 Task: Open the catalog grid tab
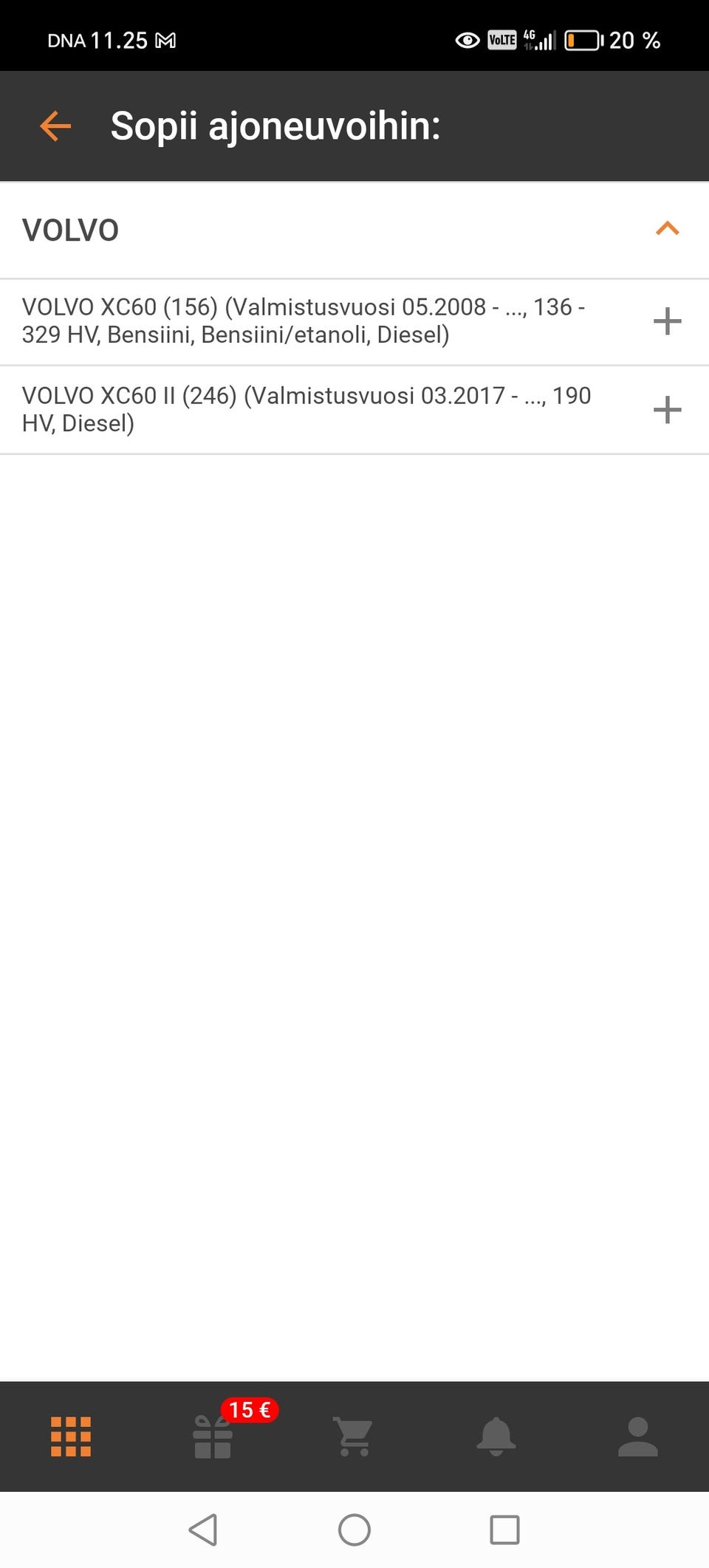pyautogui.click(x=71, y=1437)
